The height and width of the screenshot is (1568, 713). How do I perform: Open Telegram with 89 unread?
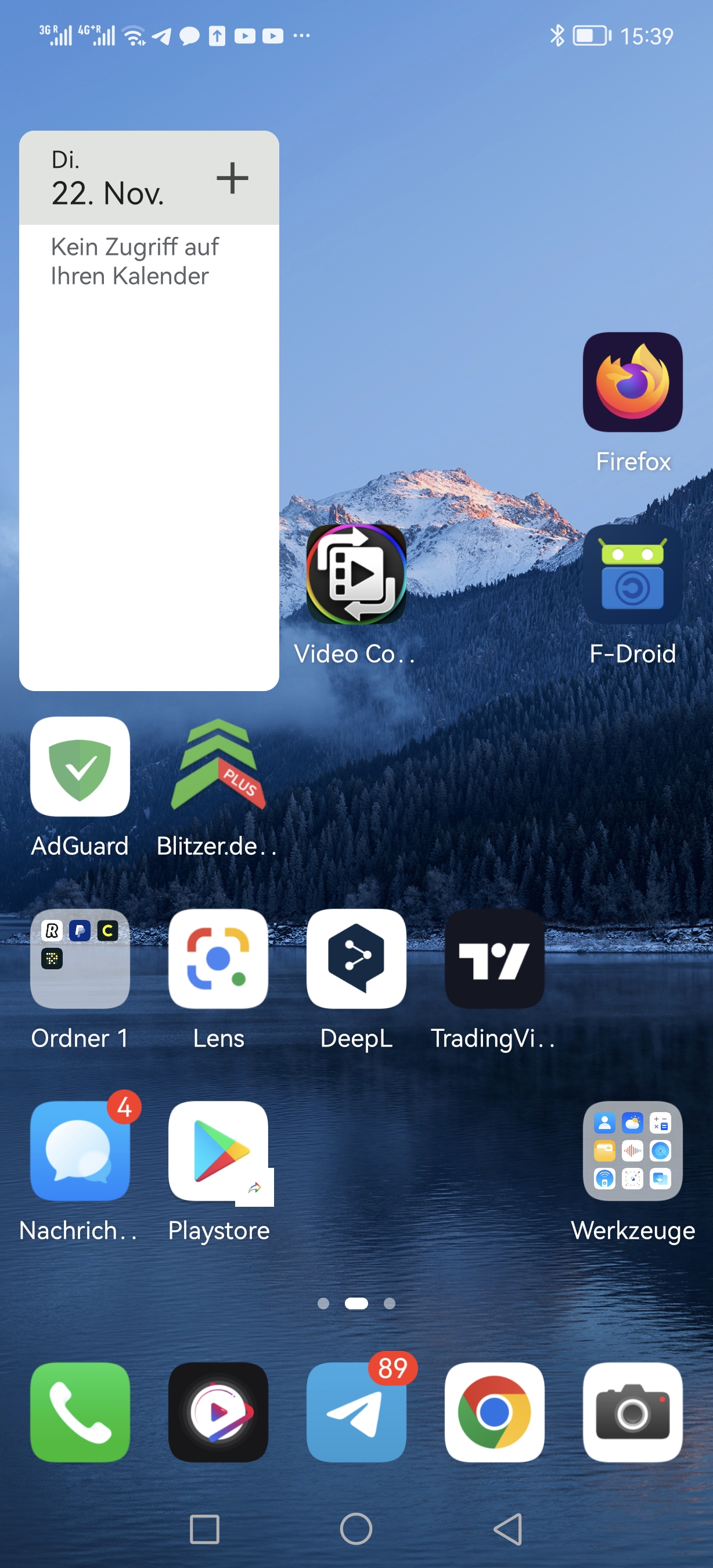(x=356, y=1412)
